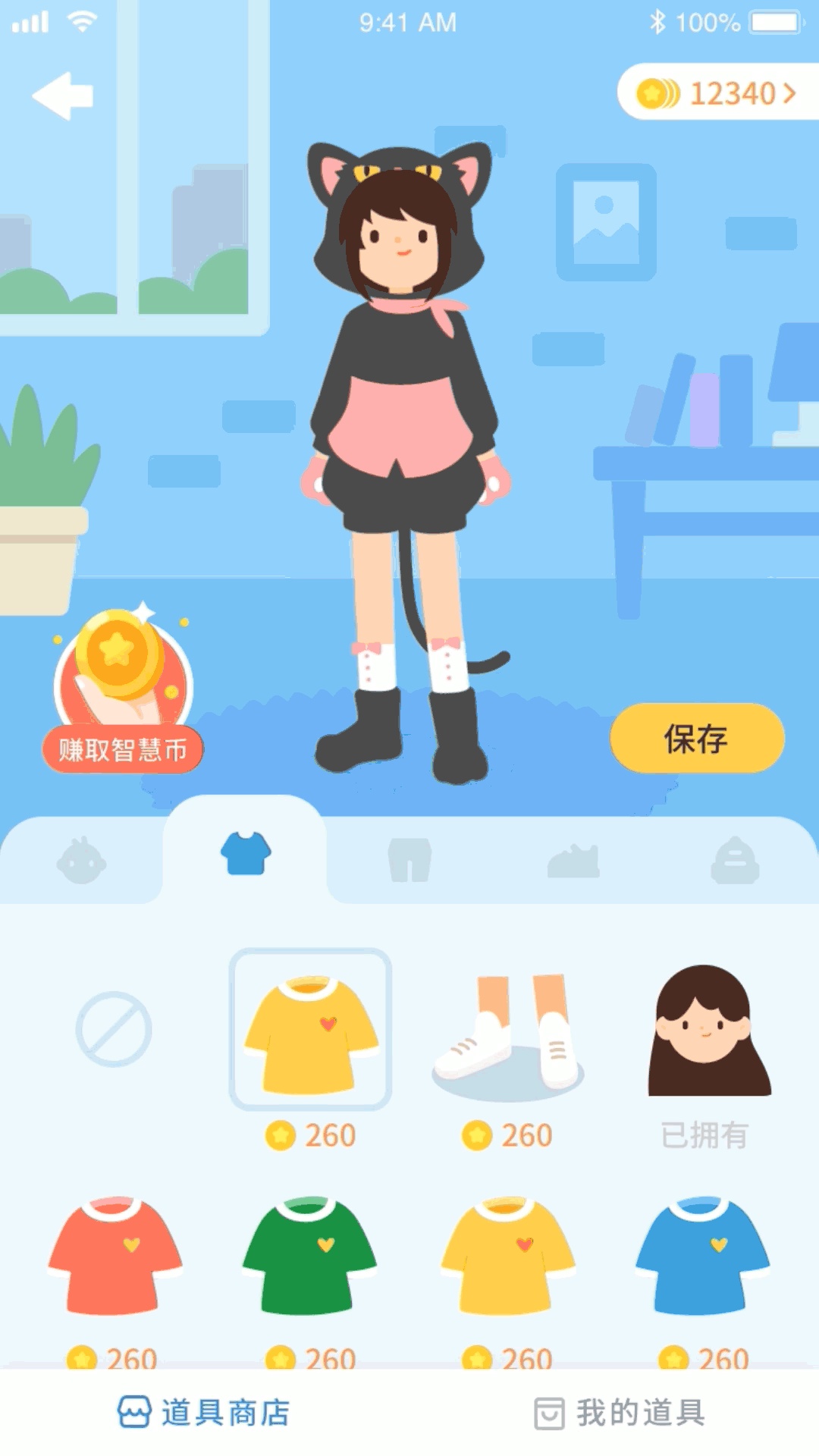Switch to the shoes category tab
Image resolution: width=819 pixels, height=1456 pixels.
[x=573, y=861]
